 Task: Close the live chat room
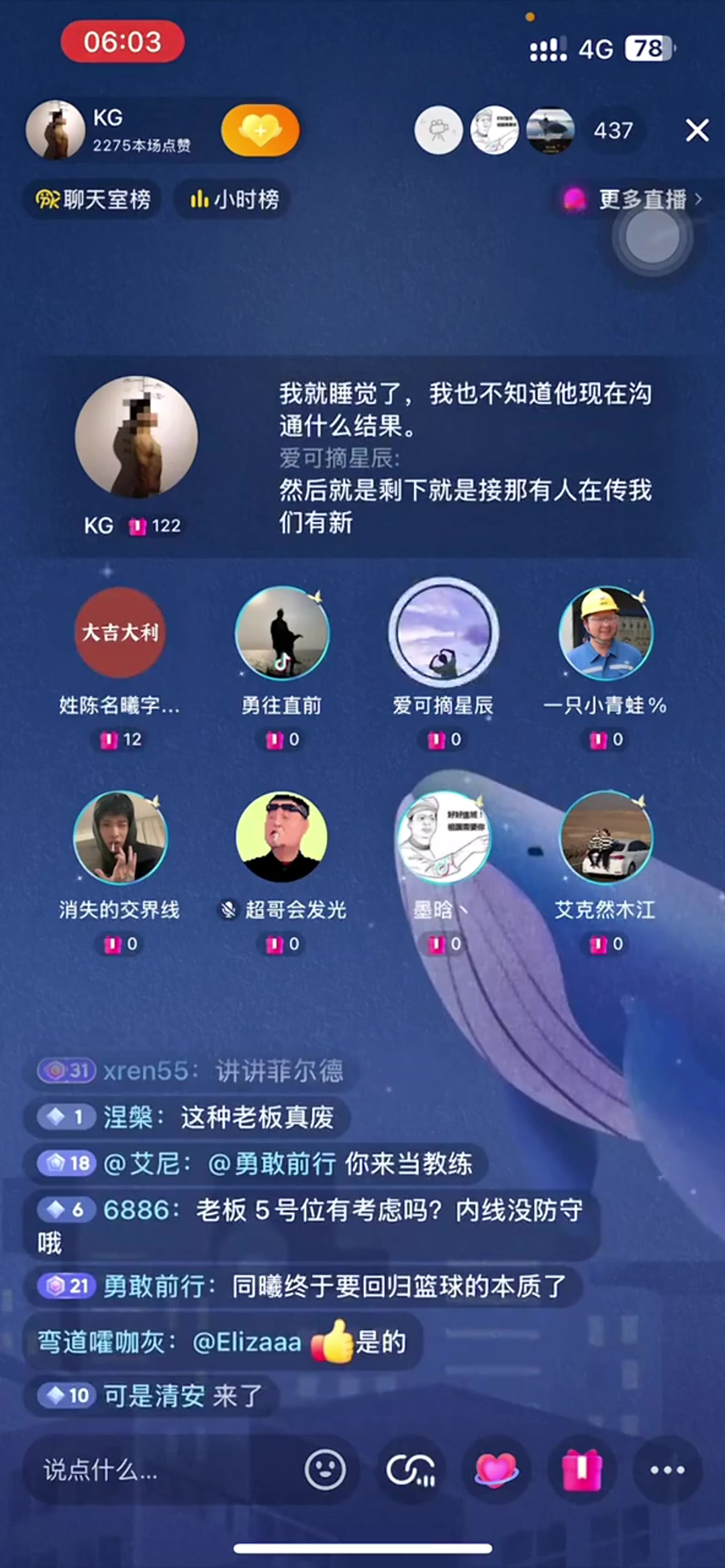697,130
